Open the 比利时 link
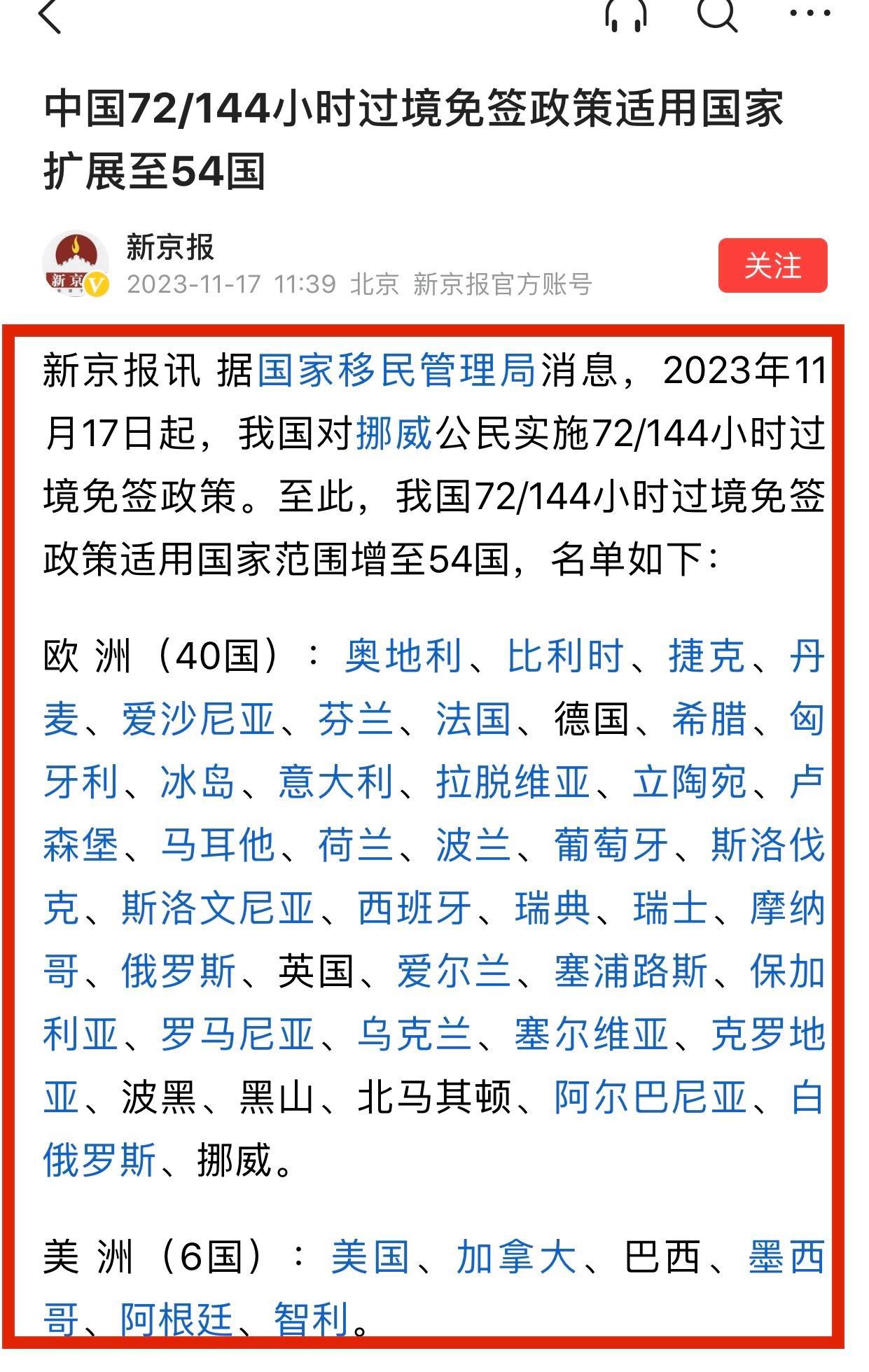 pos(565,656)
